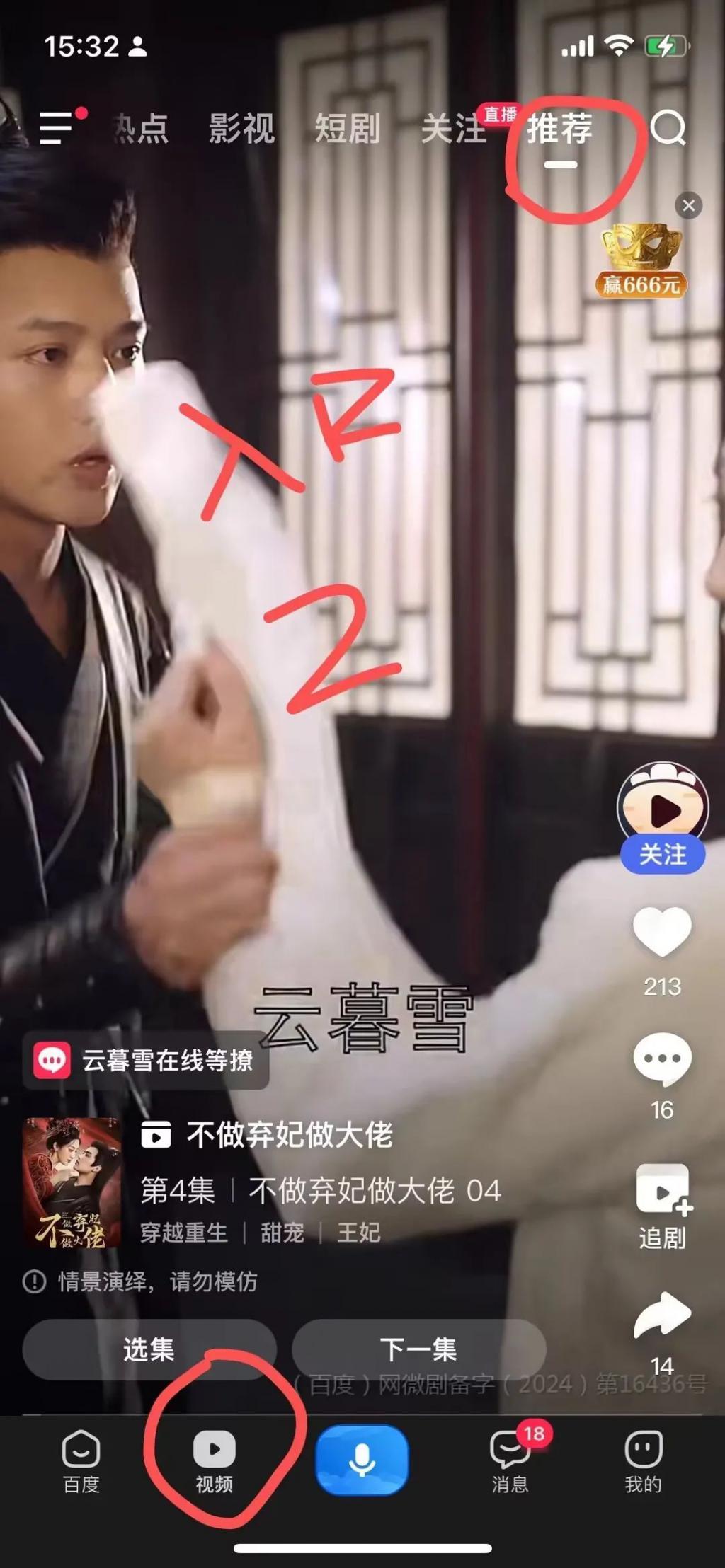Switch to the 关注 top tab

click(x=453, y=129)
